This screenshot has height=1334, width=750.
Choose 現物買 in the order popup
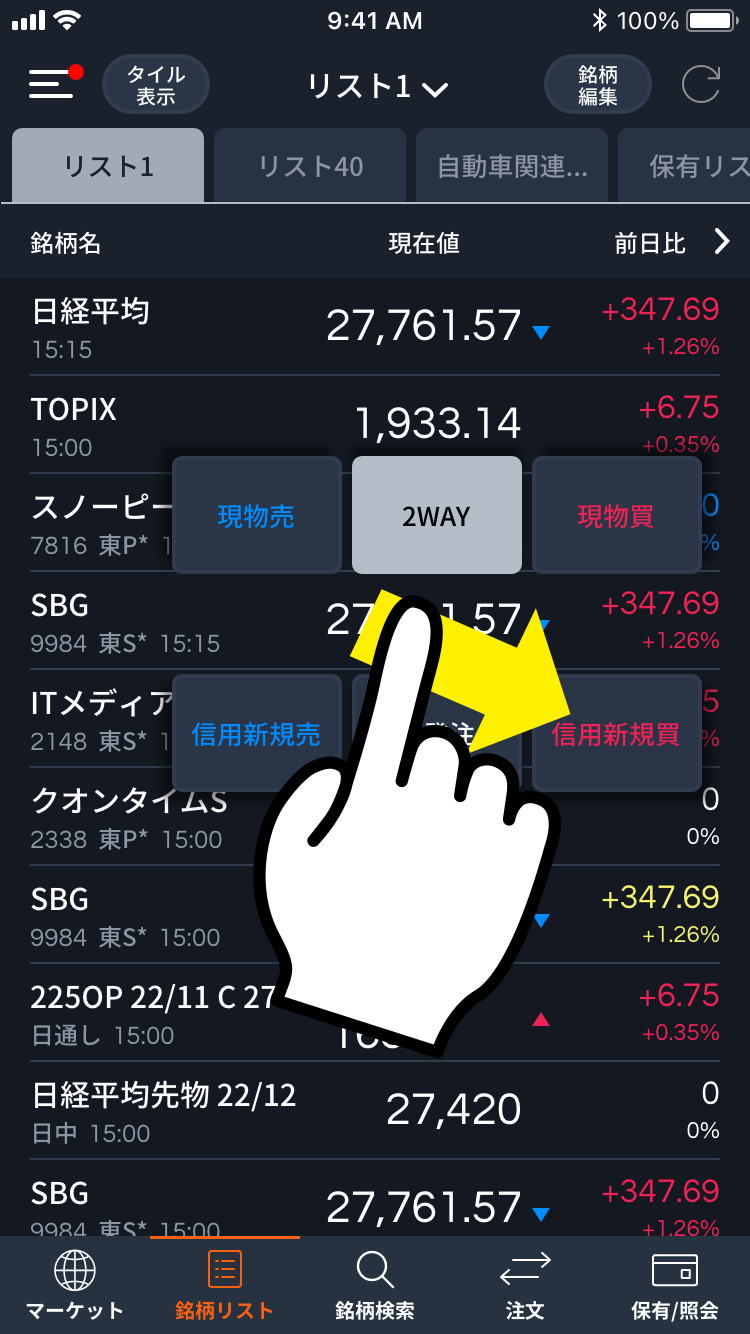(x=616, y=515)
